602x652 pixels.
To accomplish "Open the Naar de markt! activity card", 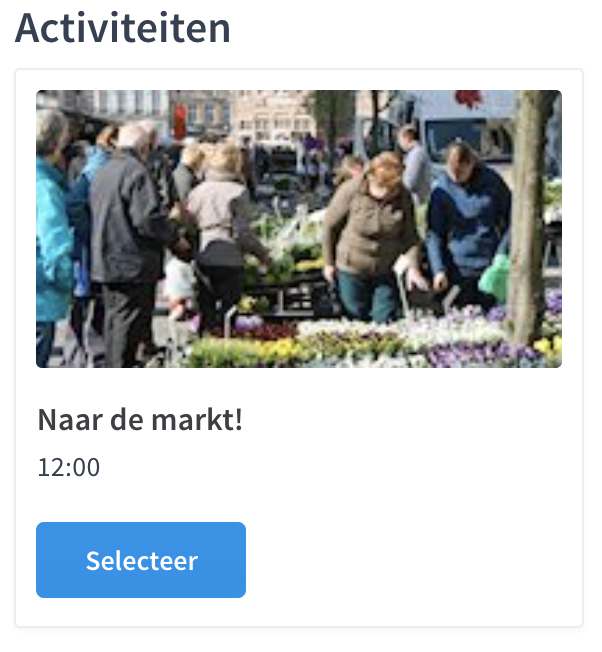I will [298, 230].
